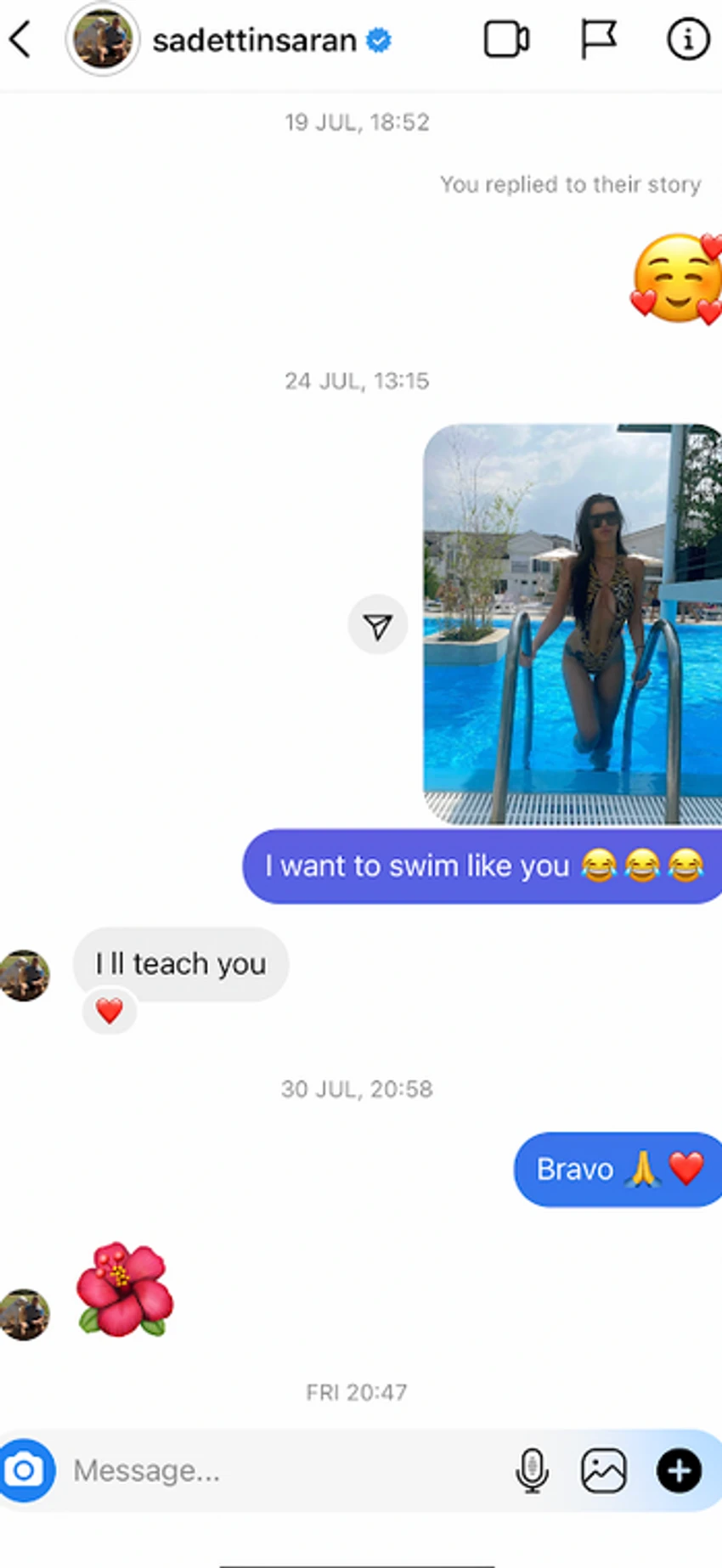722x1568 pixels.
Task: Open the camera from the message bar
Action: click(25, 1470)
